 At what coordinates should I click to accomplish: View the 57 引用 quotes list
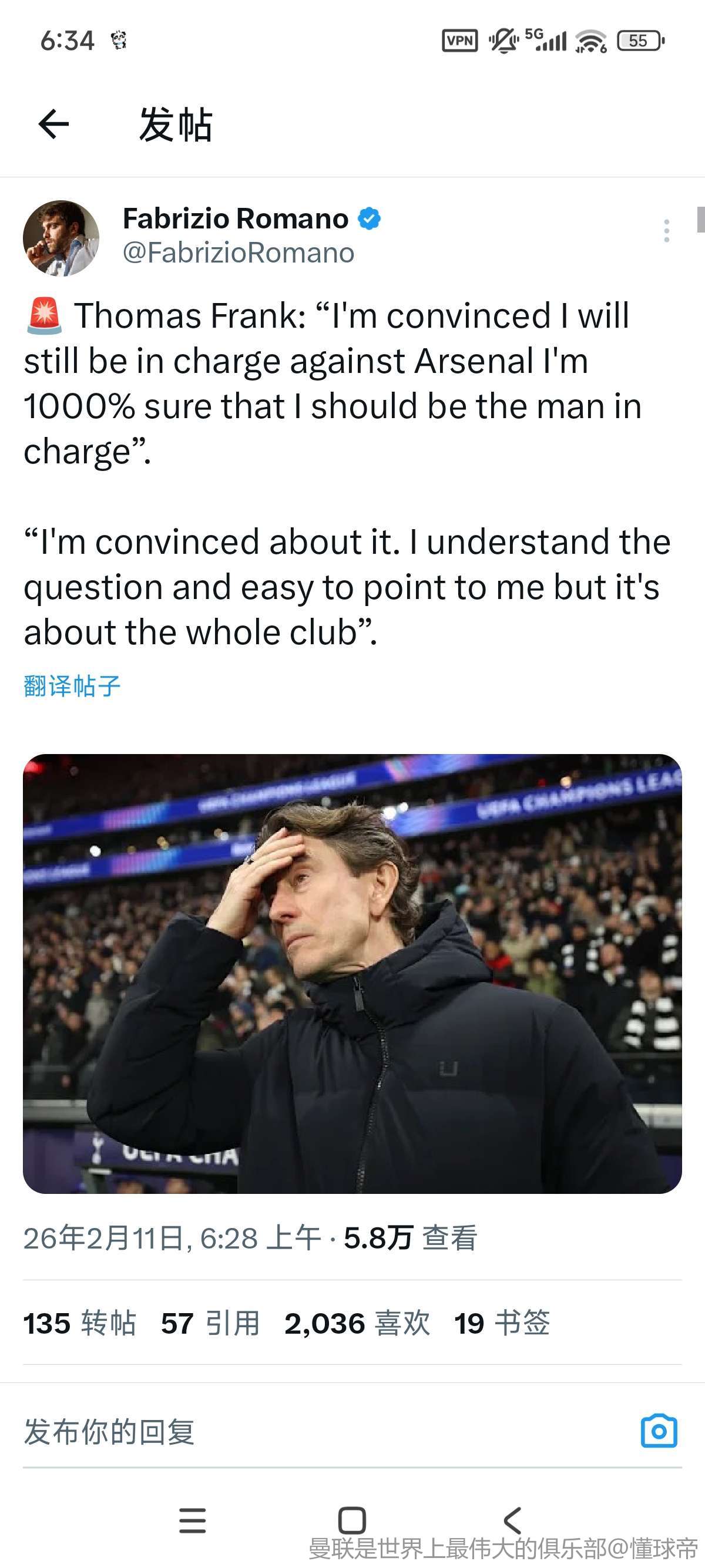pos(210,1323)
